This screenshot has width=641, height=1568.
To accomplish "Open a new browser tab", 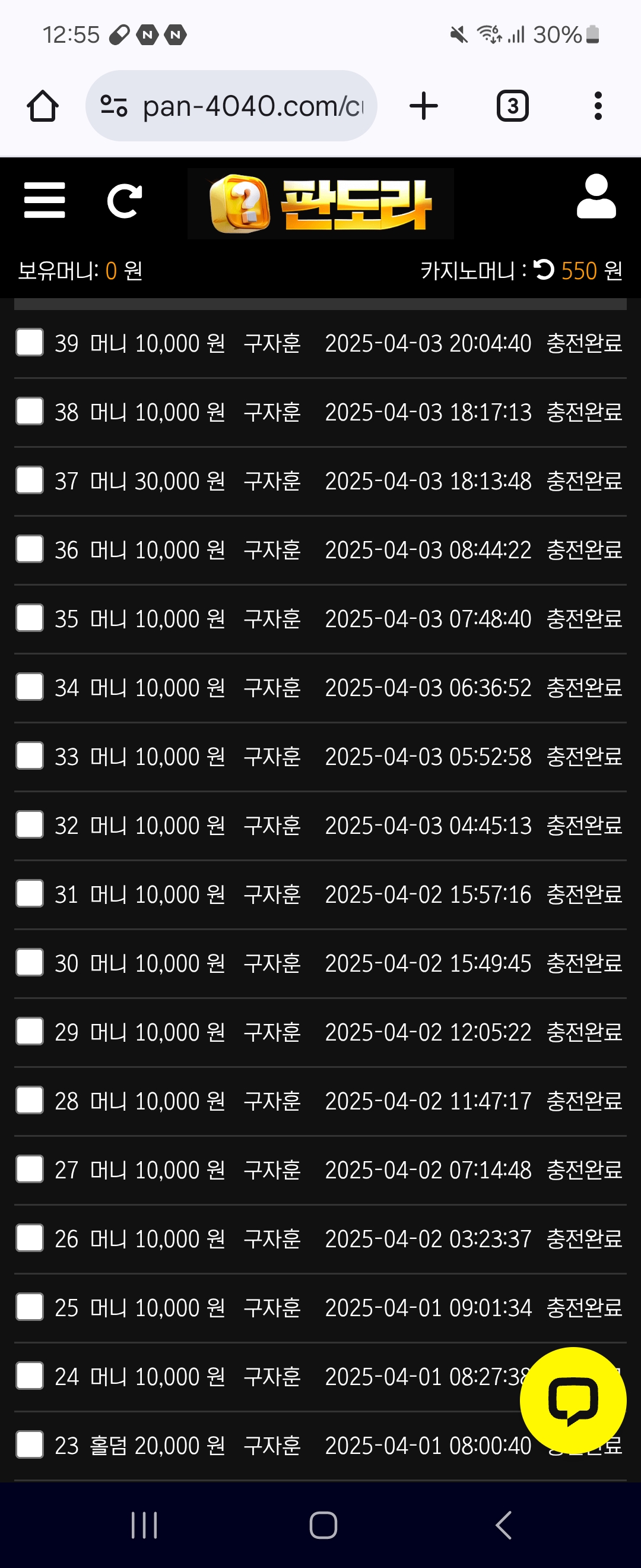I will (424, 106).
